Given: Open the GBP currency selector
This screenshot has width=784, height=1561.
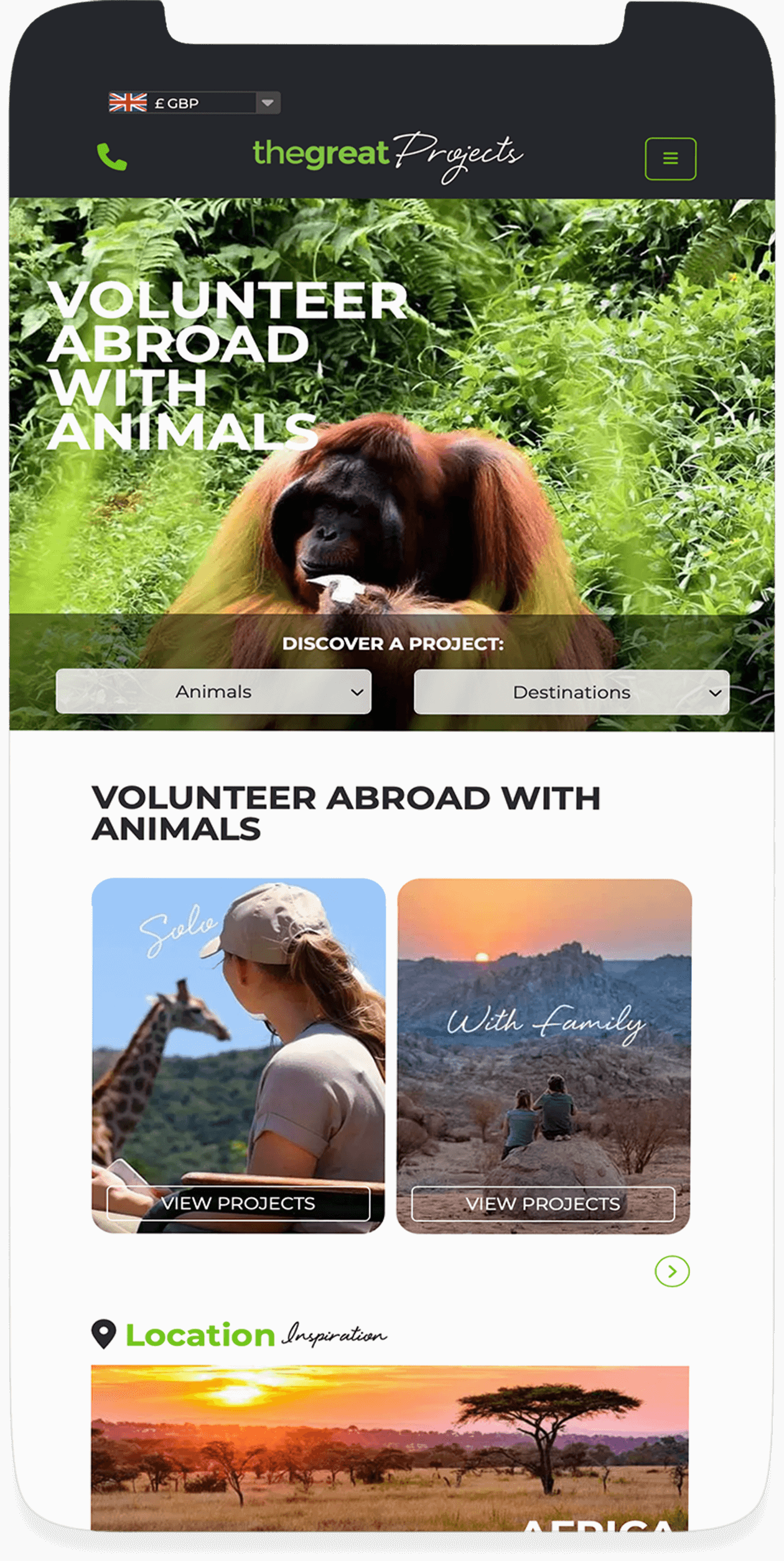Looking at the screenshot, I should [194, 103].
